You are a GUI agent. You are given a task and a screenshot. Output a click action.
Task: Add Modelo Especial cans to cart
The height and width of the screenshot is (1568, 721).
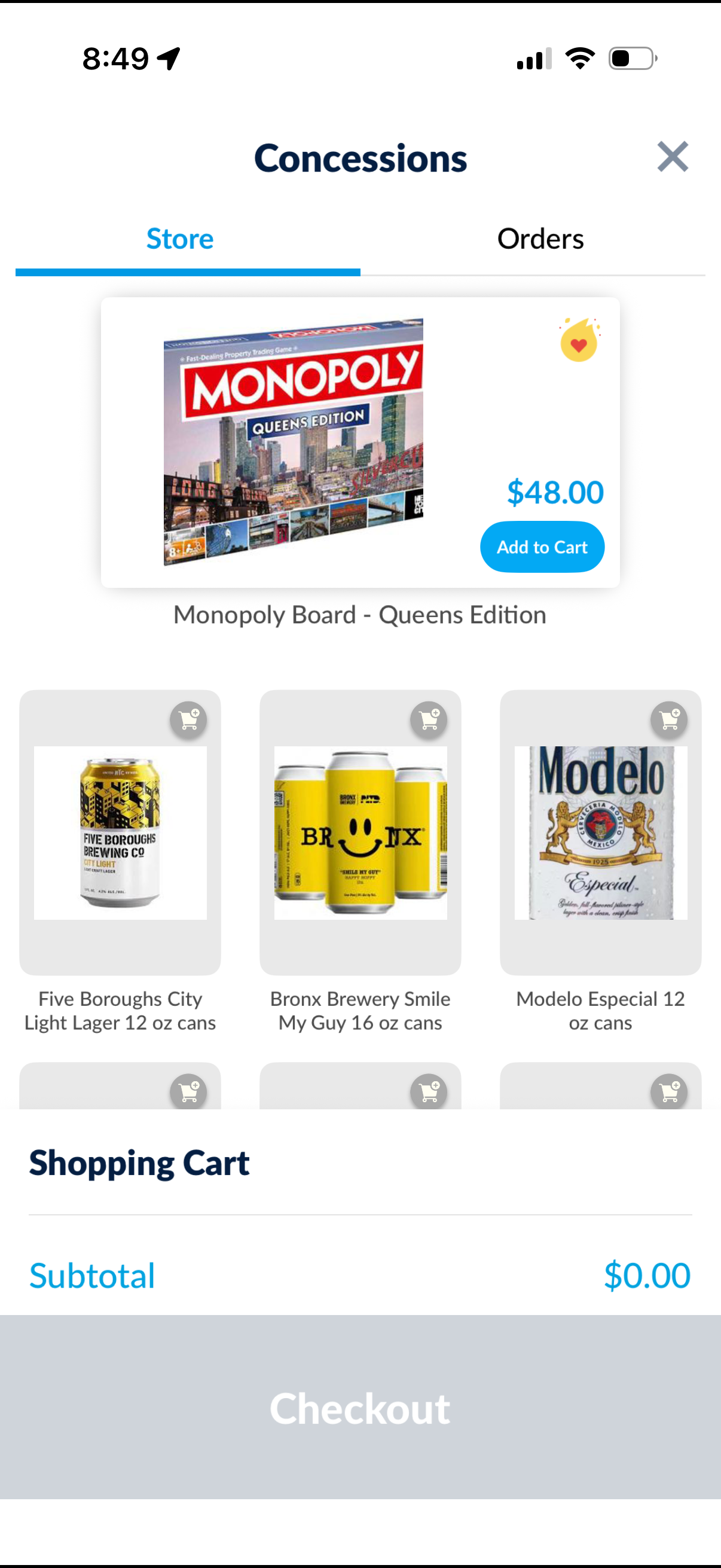click(668, 720)
